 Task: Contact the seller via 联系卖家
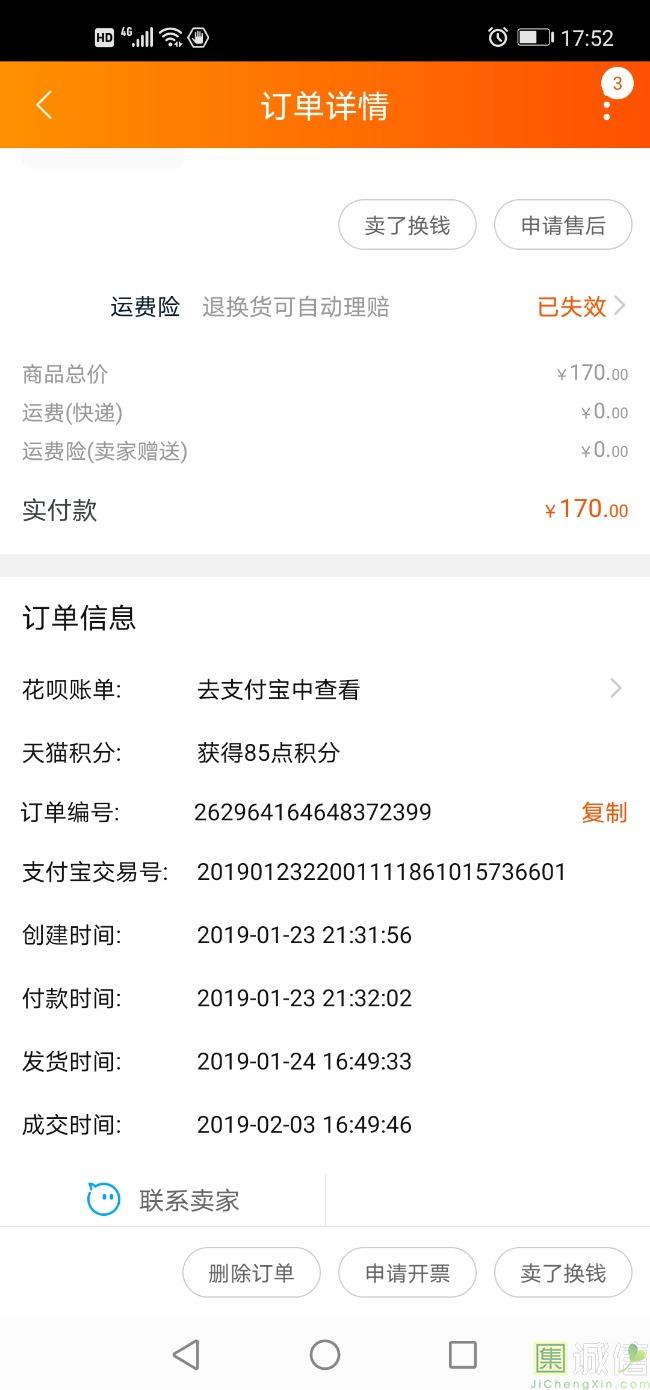click(x=163, y=1200)
